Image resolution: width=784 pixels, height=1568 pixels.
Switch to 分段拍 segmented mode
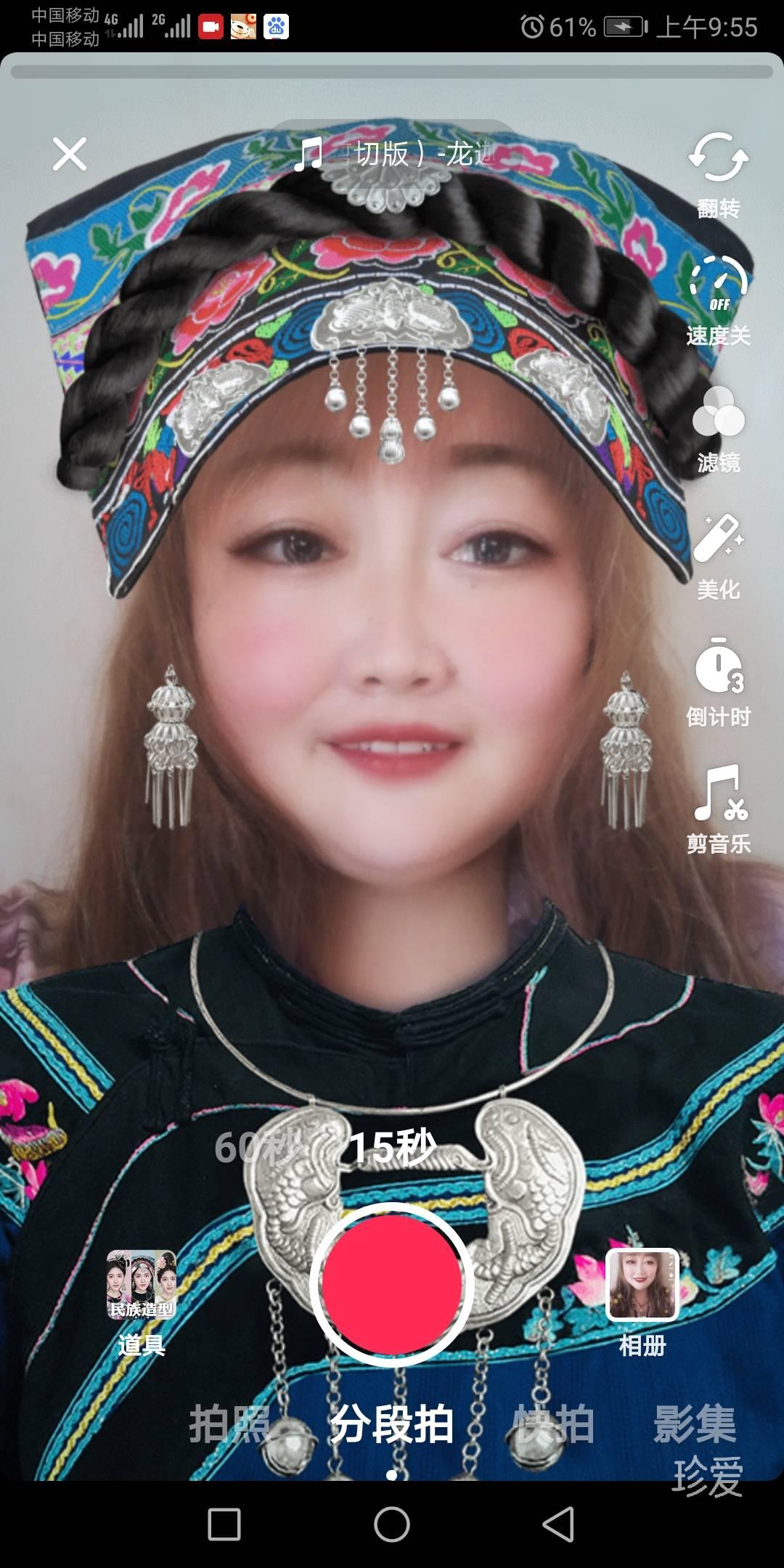[392, 1424]
